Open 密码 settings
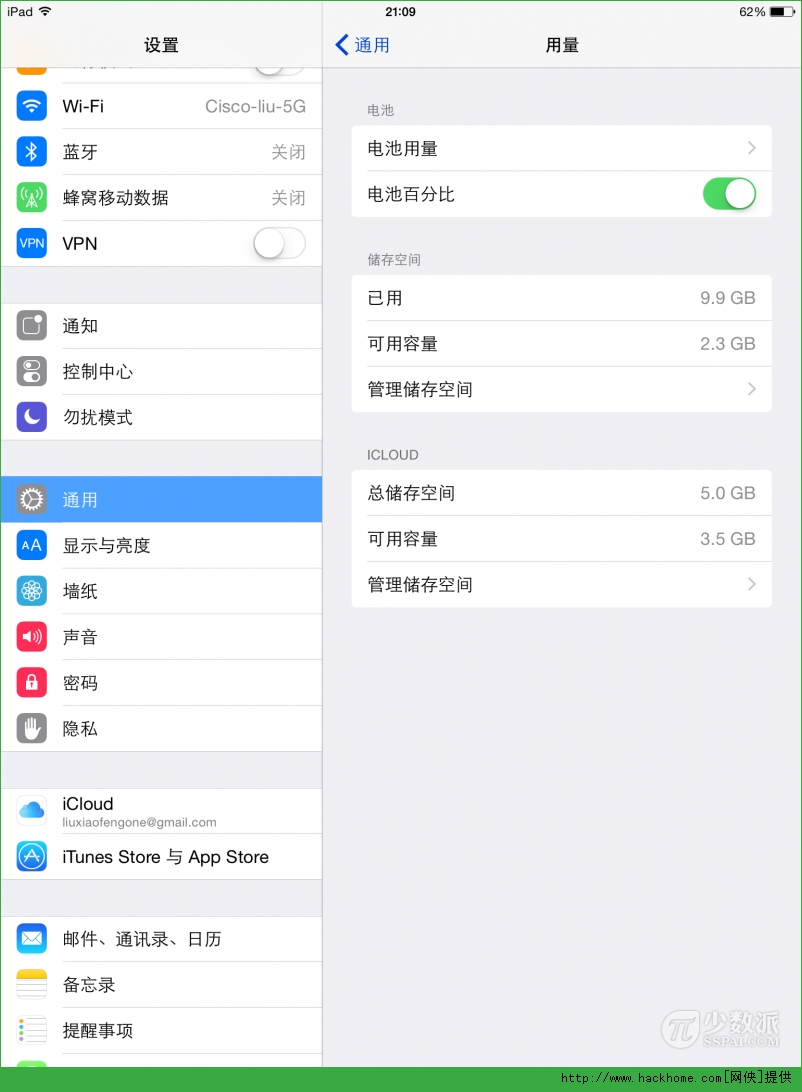Screen dimensions: 802x1092 pos(161,683)
